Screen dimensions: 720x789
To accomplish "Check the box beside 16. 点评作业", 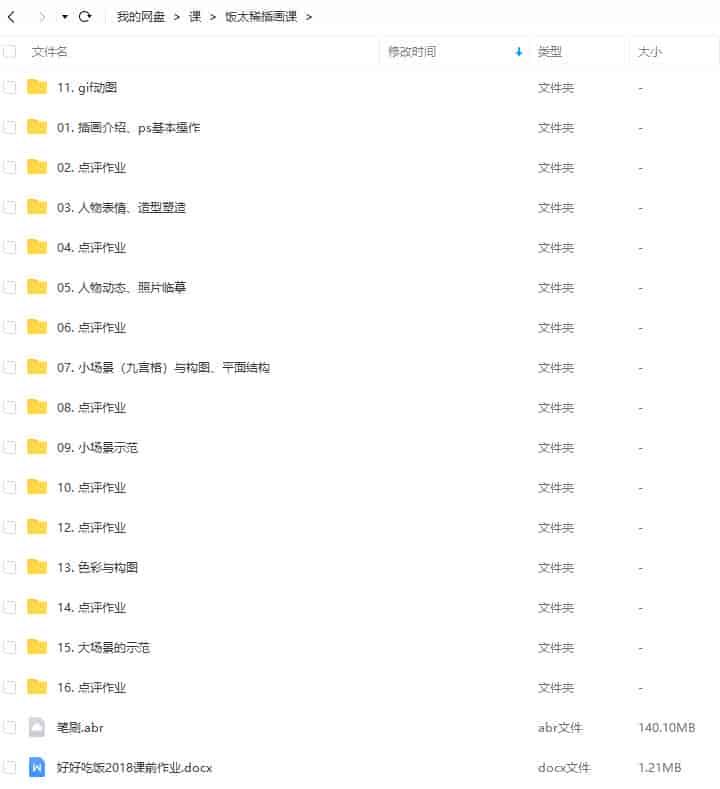I will 10,687.
